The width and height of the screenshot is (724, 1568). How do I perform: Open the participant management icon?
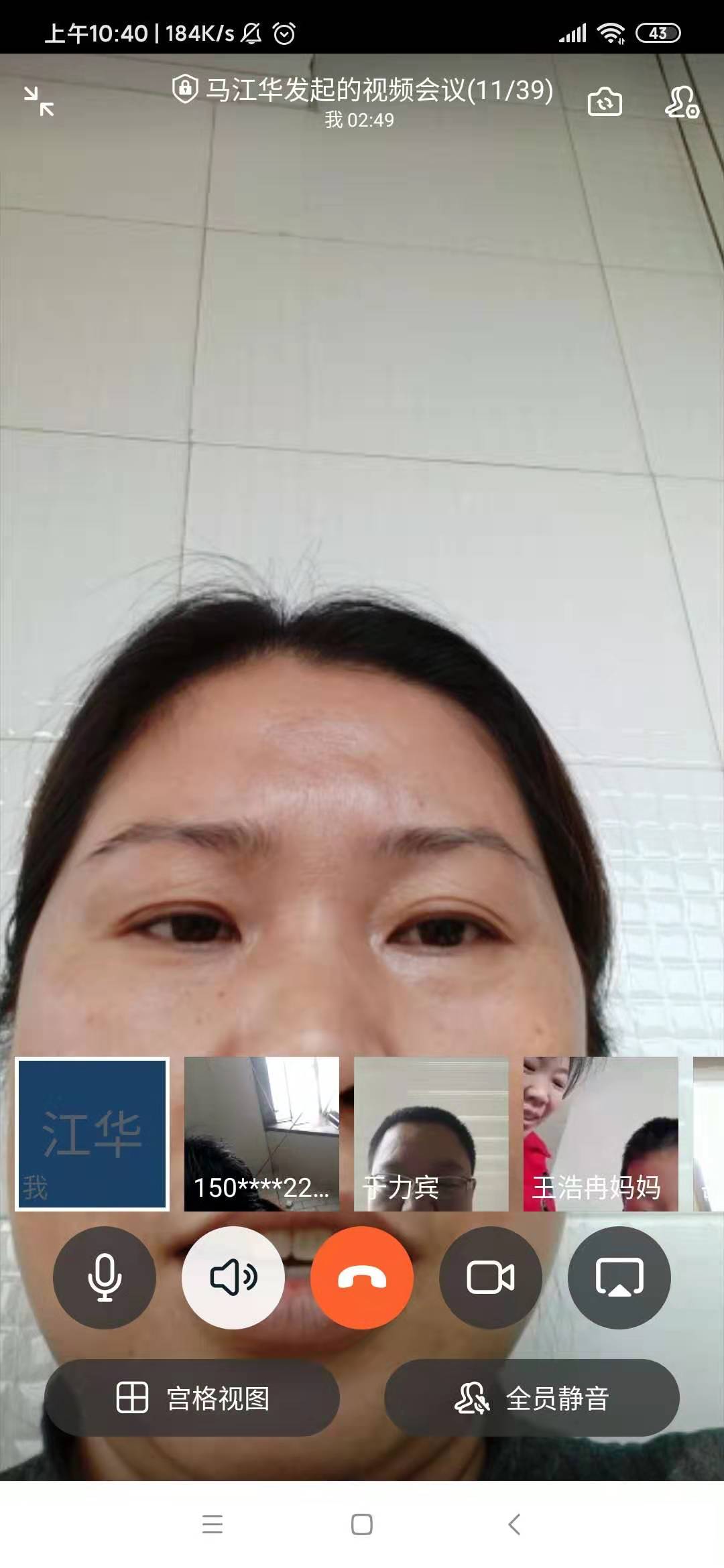coord(682,102)
